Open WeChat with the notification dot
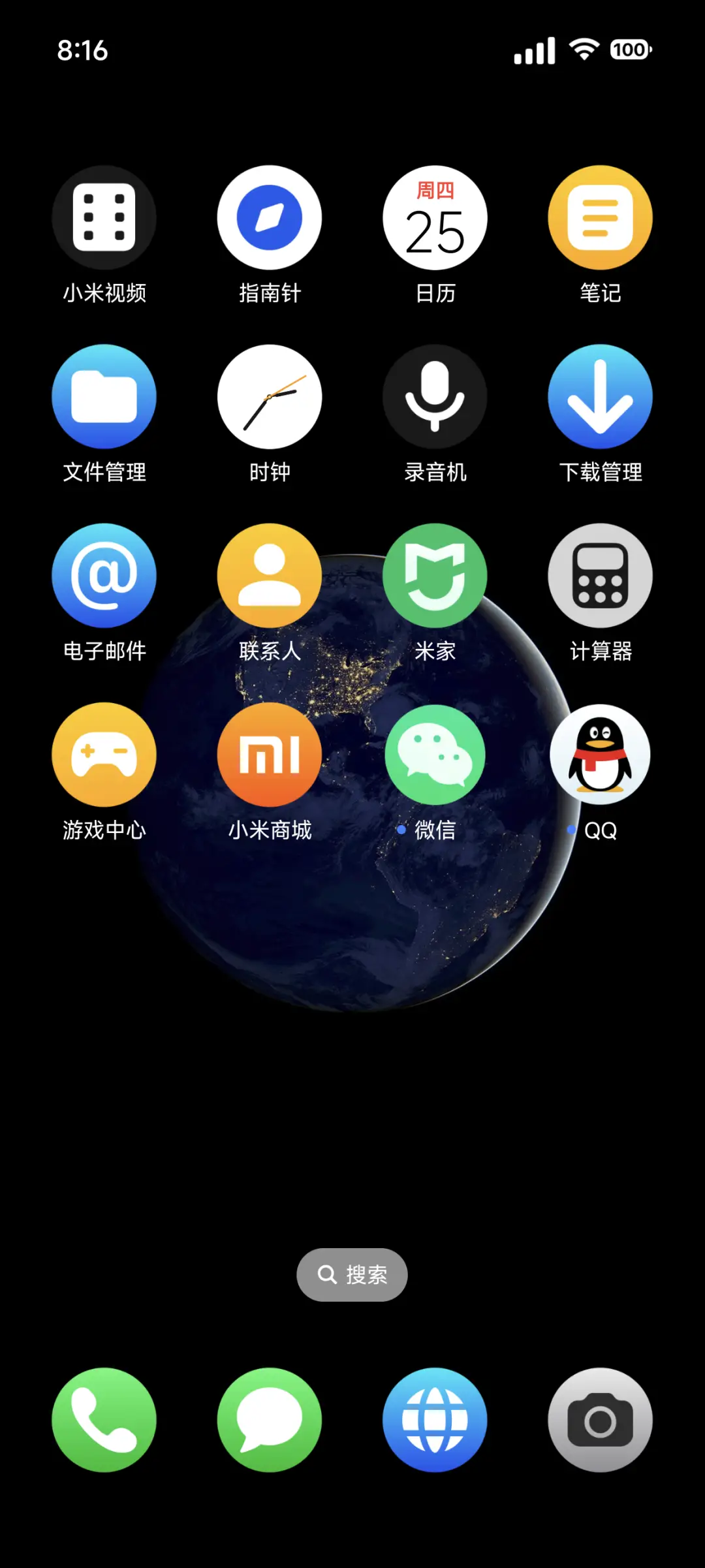Image resolution: width=705 pixels, height=1568 pixels. click(435, 754)
